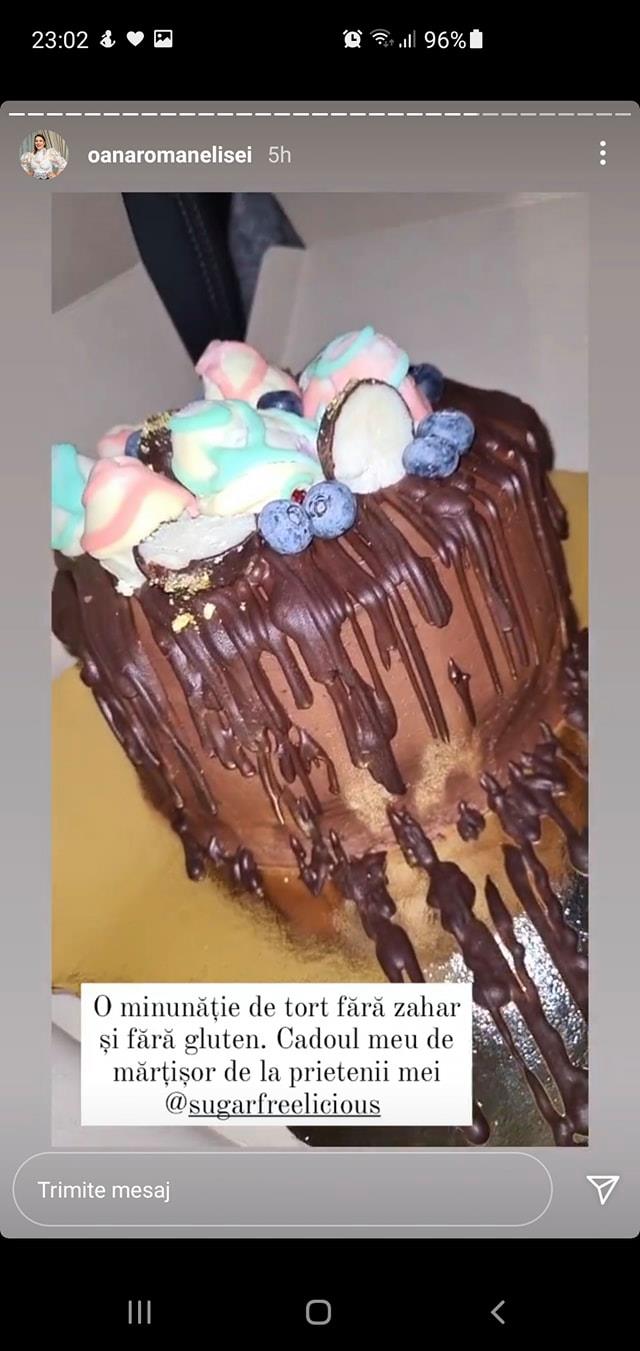Open oanaromanelisei's profile picture
Image resolution: width=640 pixels, height=1351 pixels.
point(44,155)
